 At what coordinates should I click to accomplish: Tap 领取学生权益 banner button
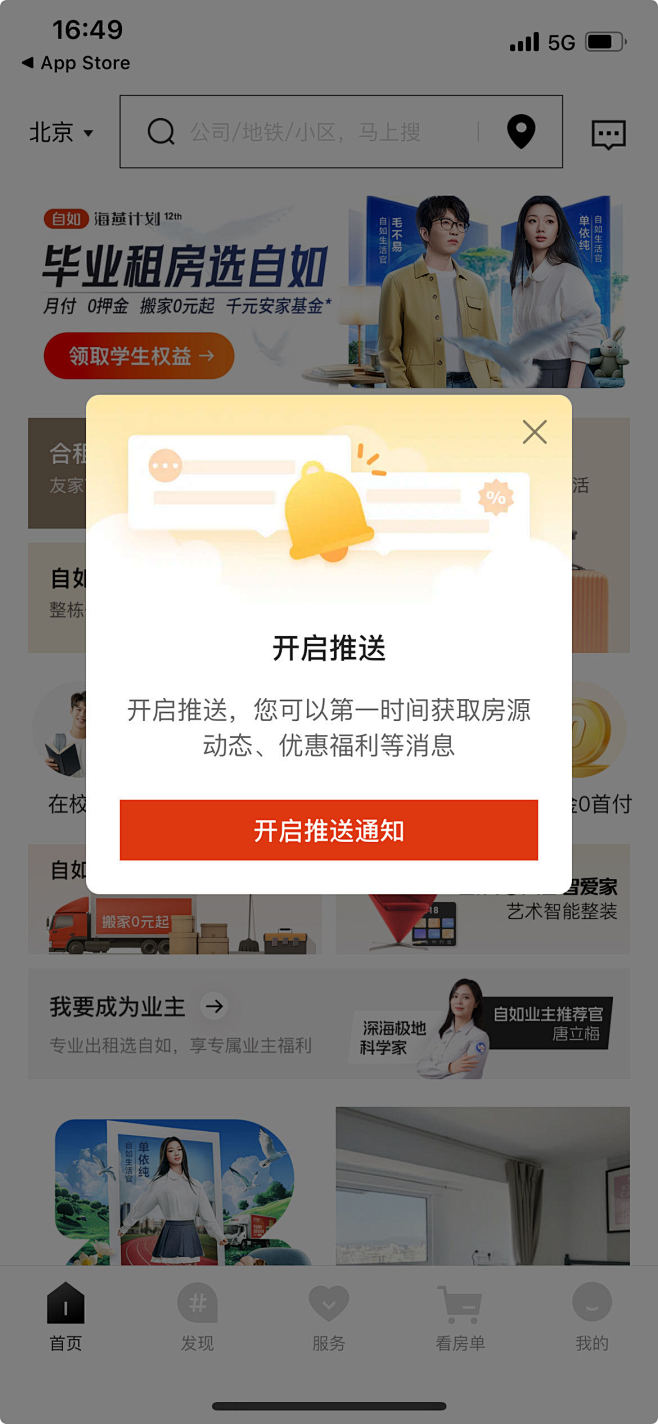(x=138, y=356)
